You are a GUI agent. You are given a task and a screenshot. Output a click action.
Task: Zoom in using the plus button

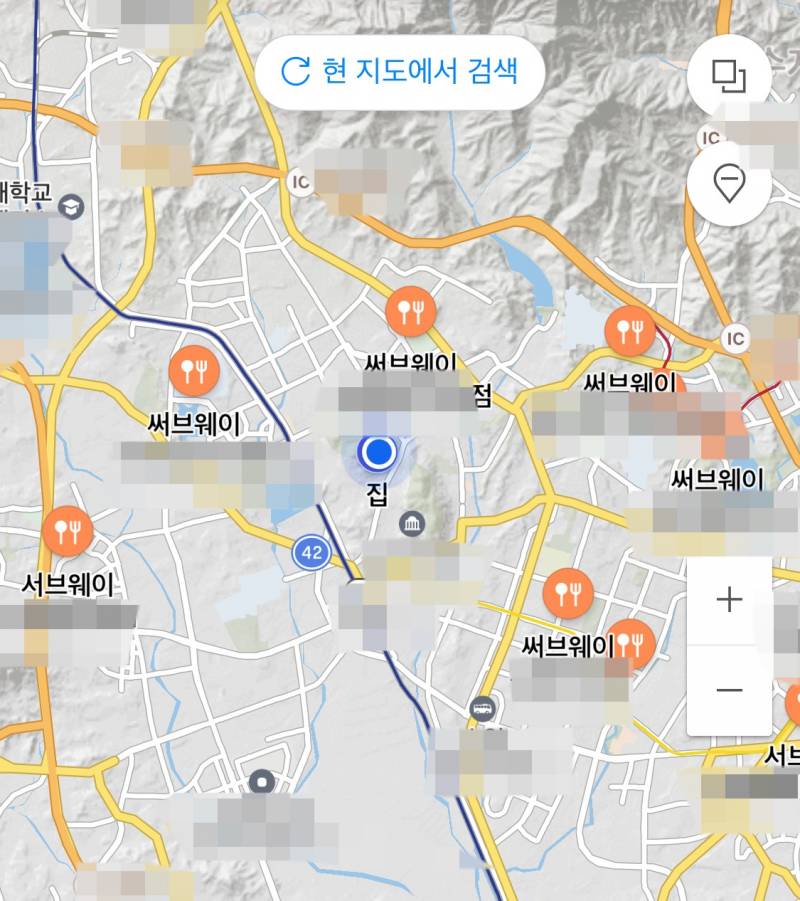click(x=730, y=601)
